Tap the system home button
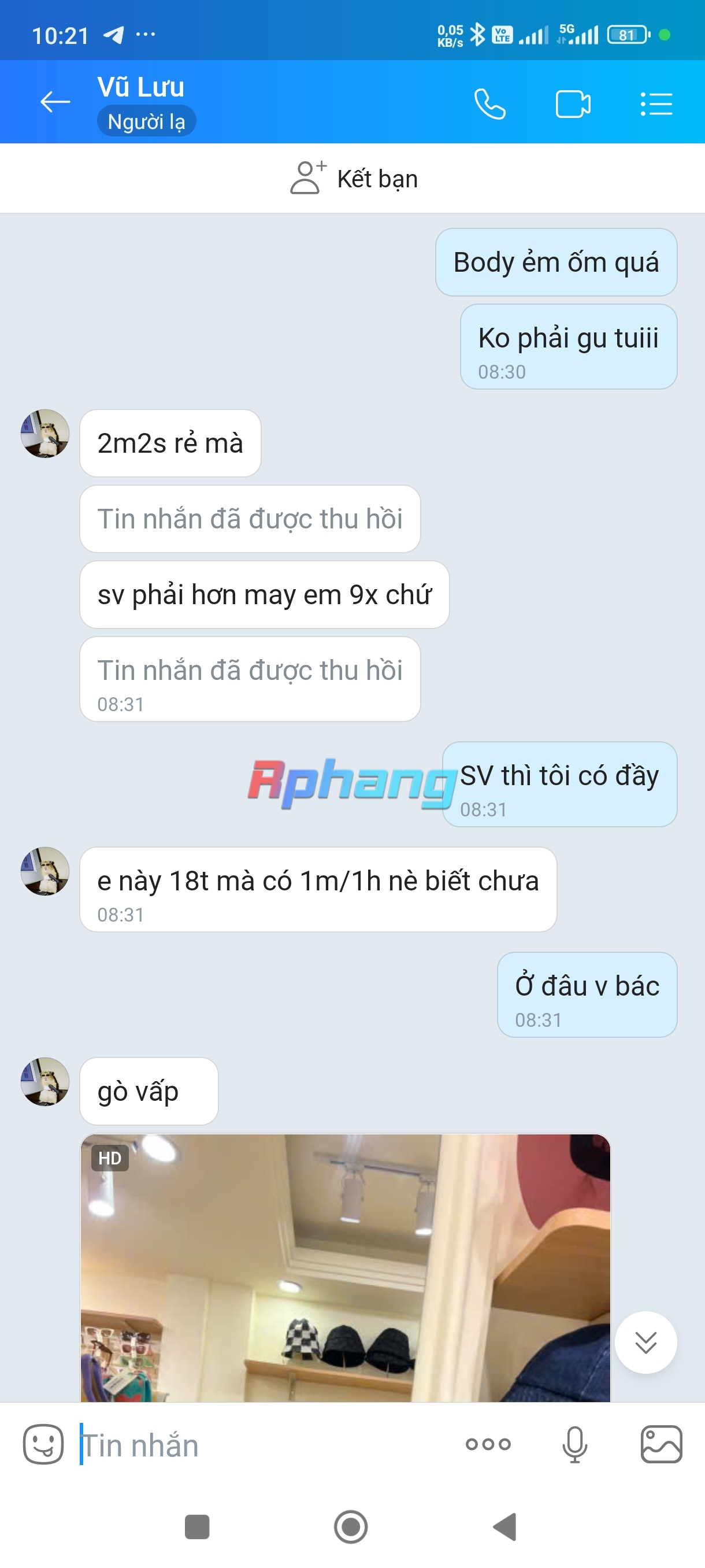 click(x=351, y=1526)
